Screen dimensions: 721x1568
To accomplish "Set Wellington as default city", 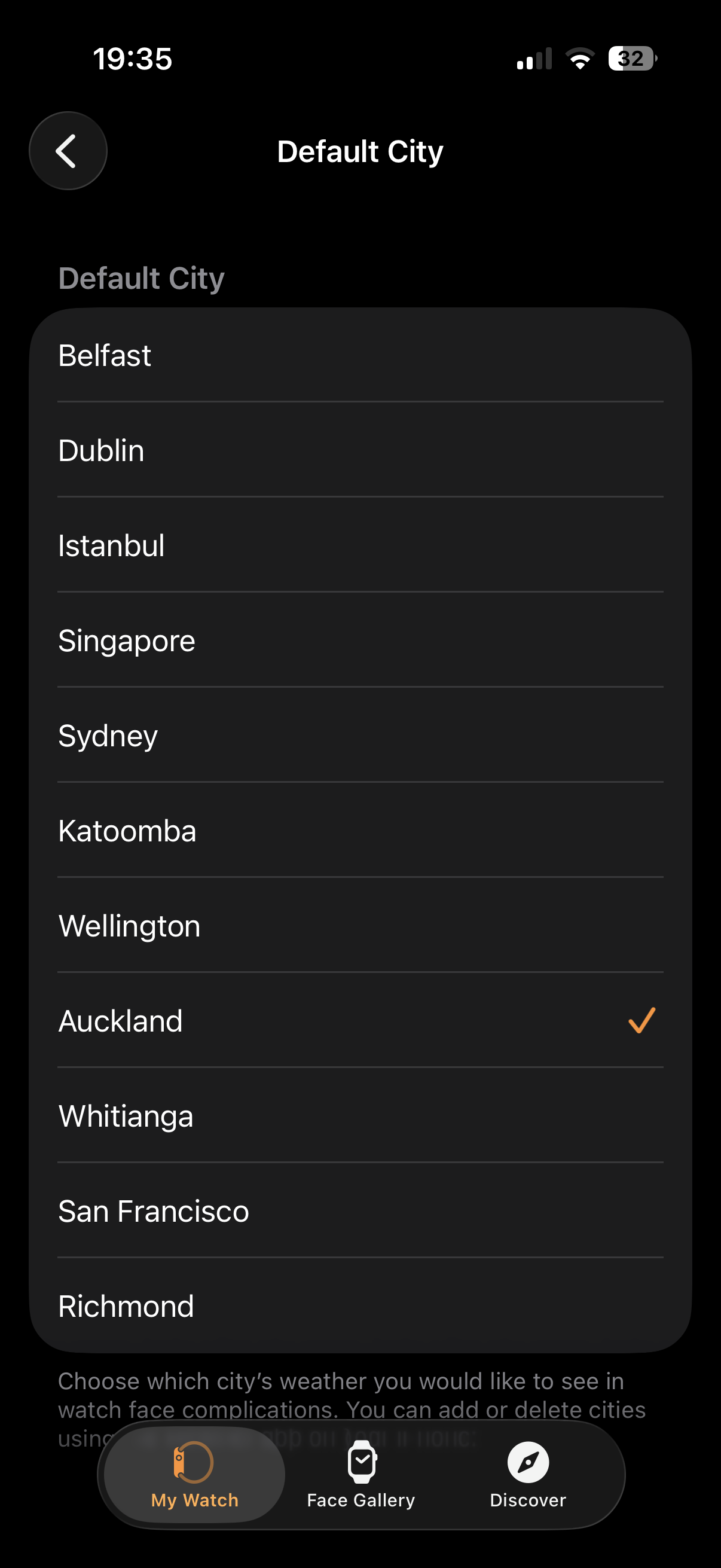I will point(359,926).
